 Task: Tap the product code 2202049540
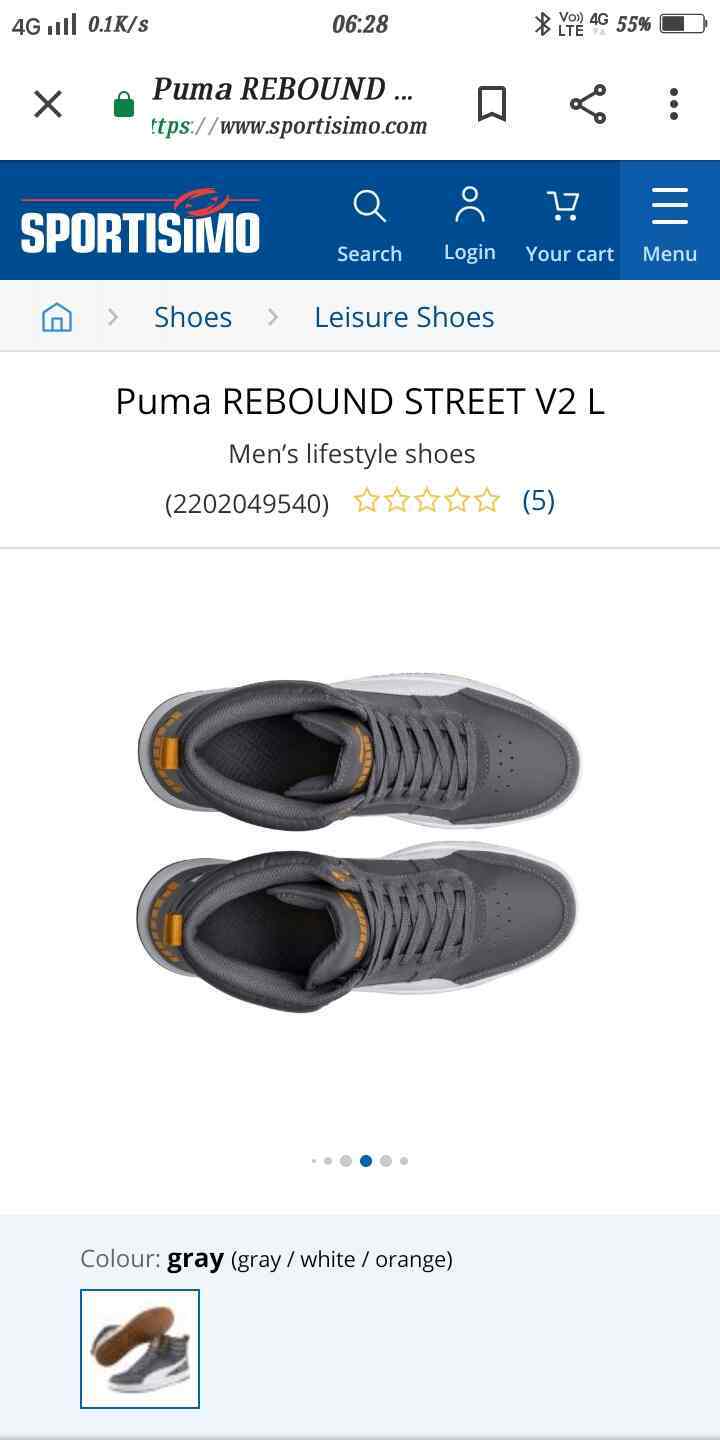[x=249, y=504]
